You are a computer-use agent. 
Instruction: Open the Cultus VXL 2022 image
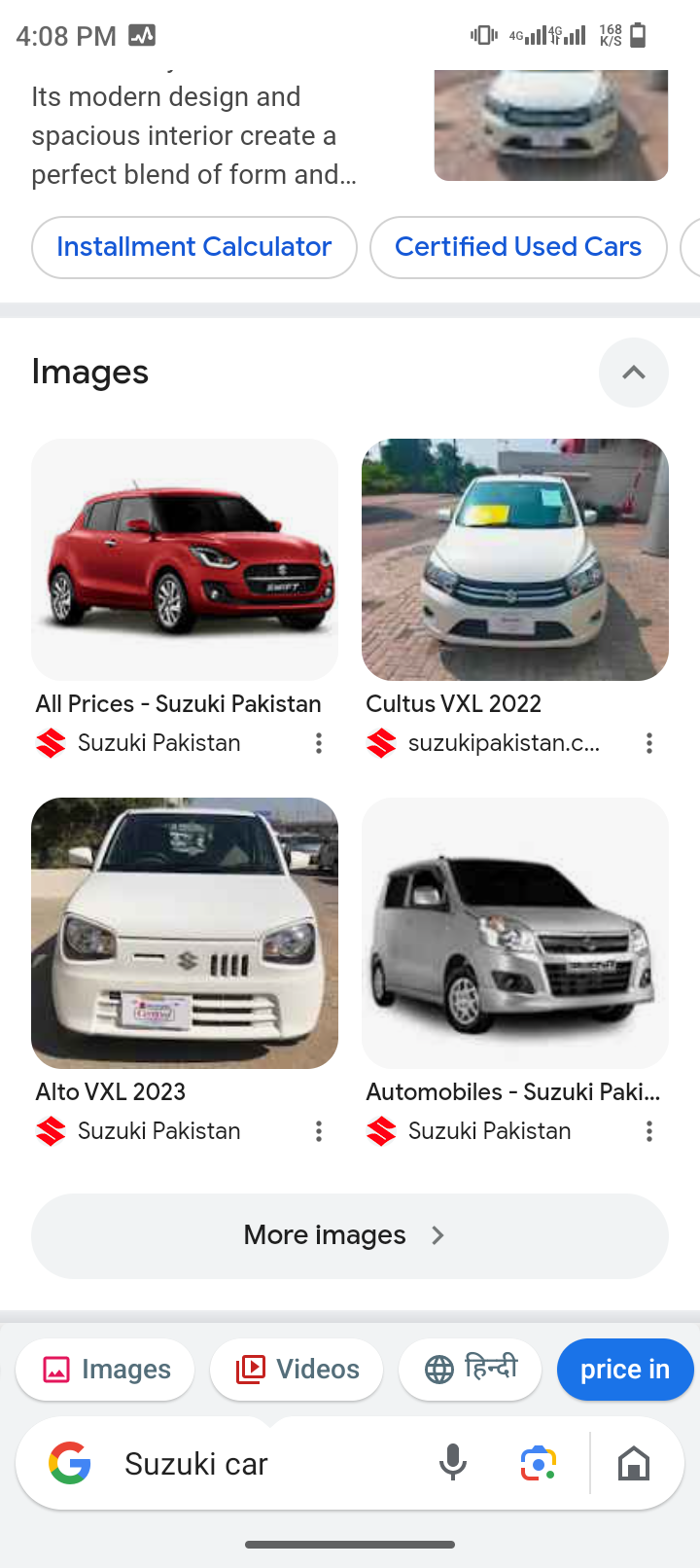(514, 559)
